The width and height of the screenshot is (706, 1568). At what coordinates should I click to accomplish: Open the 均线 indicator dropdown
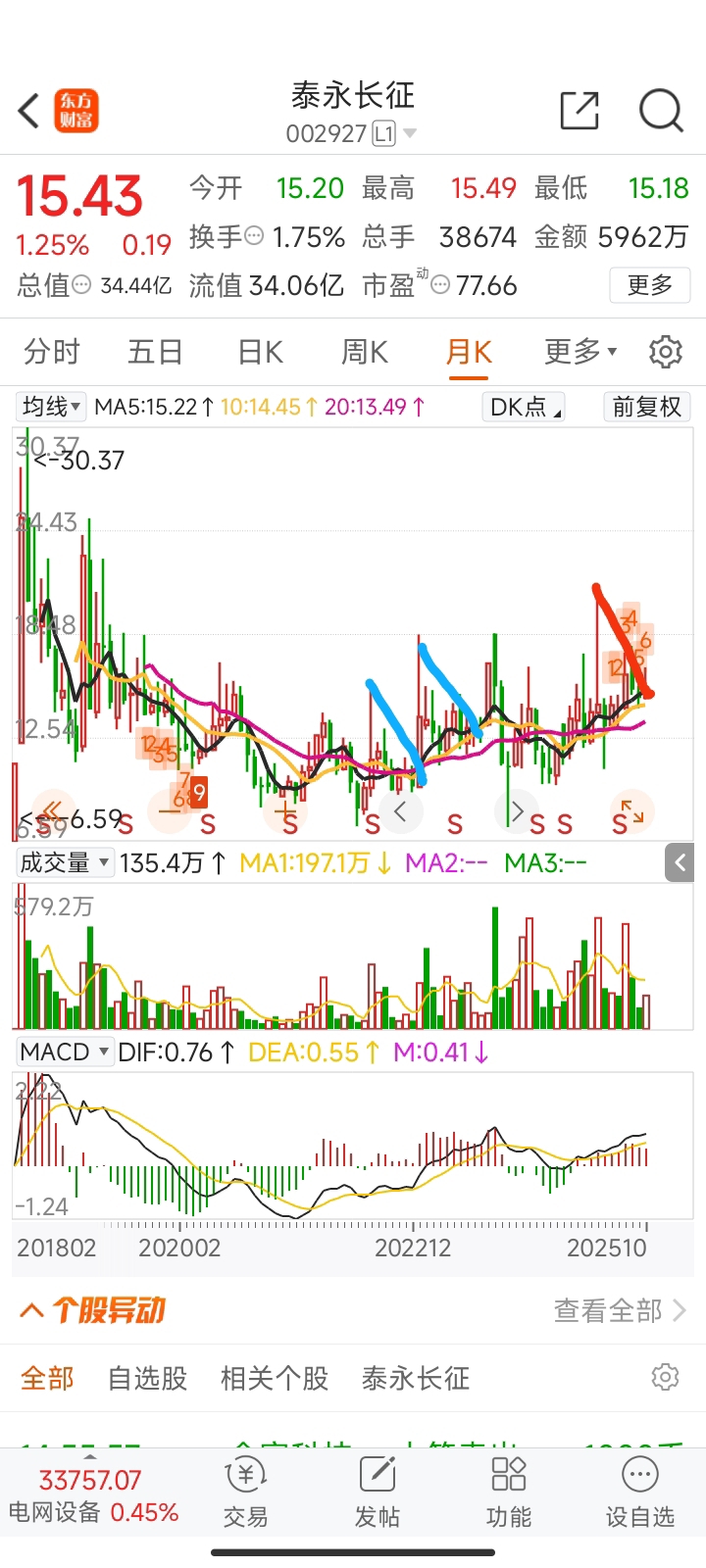(52, 407)
